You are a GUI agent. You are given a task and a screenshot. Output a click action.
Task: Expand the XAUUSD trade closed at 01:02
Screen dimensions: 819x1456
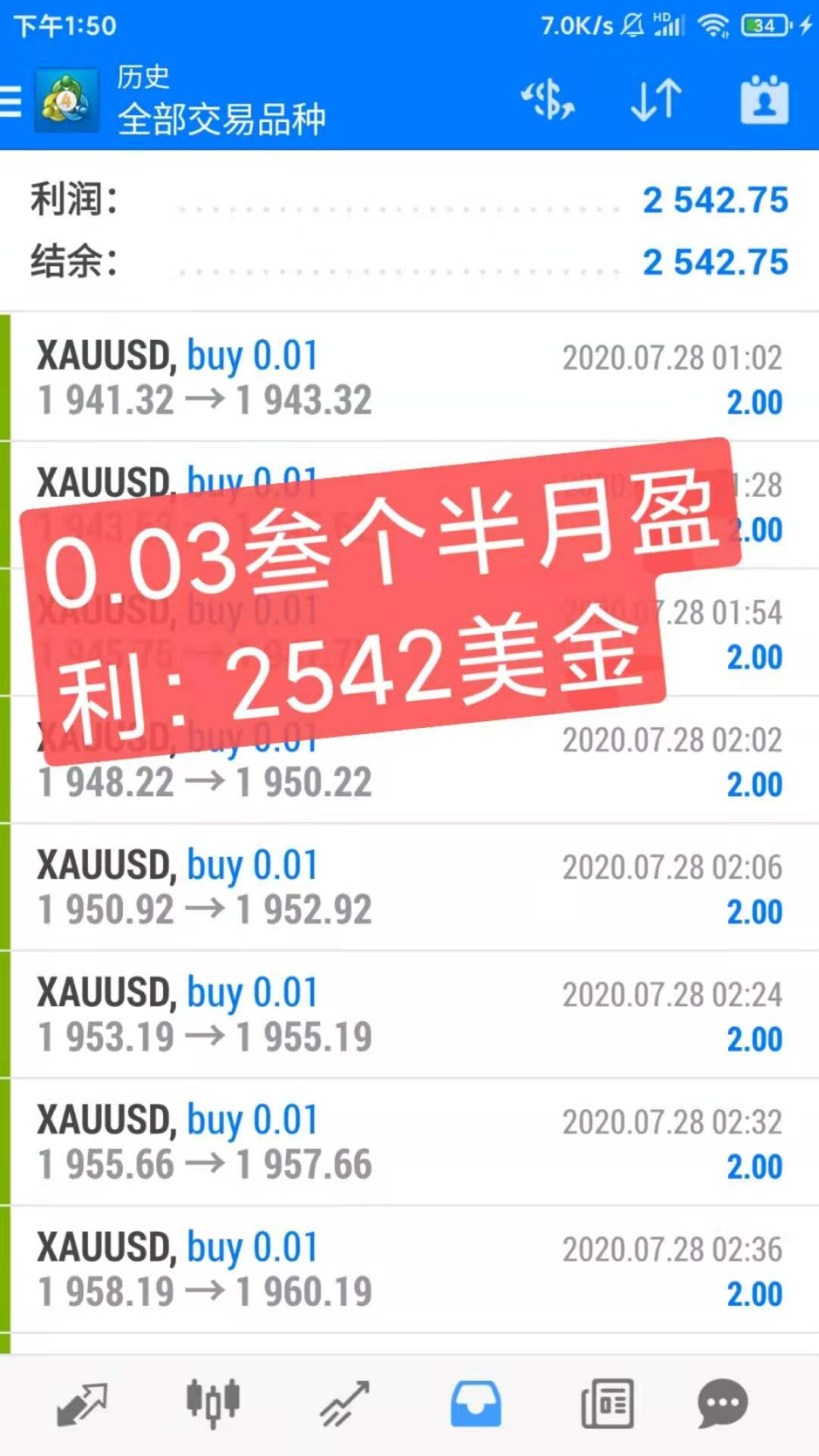click(409, 378)
